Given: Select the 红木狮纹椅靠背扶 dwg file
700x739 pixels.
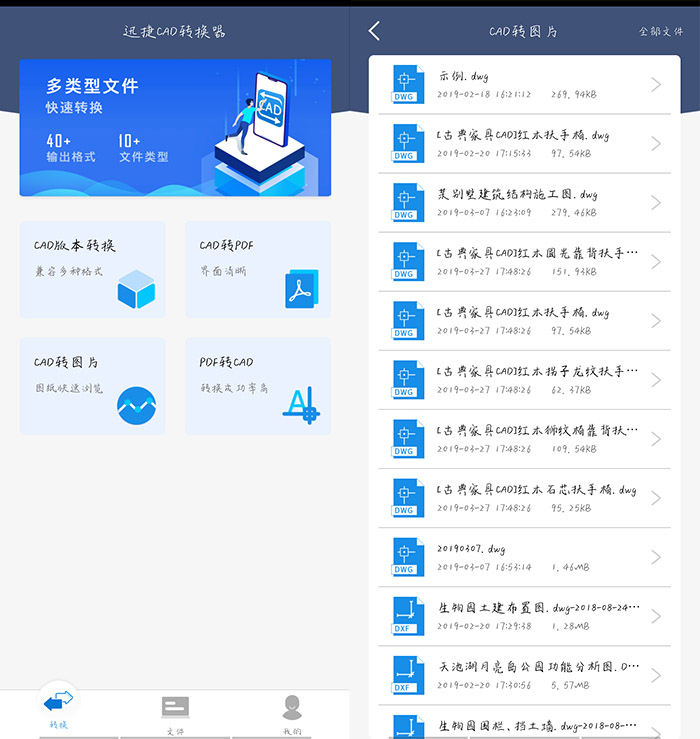Looking at the screenshot, I should [x=524, y=439].
